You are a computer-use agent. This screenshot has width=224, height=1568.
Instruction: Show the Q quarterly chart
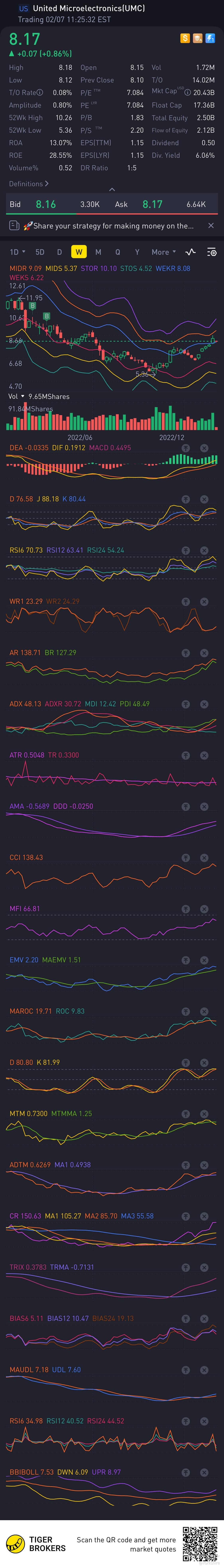tap(117, 252)
